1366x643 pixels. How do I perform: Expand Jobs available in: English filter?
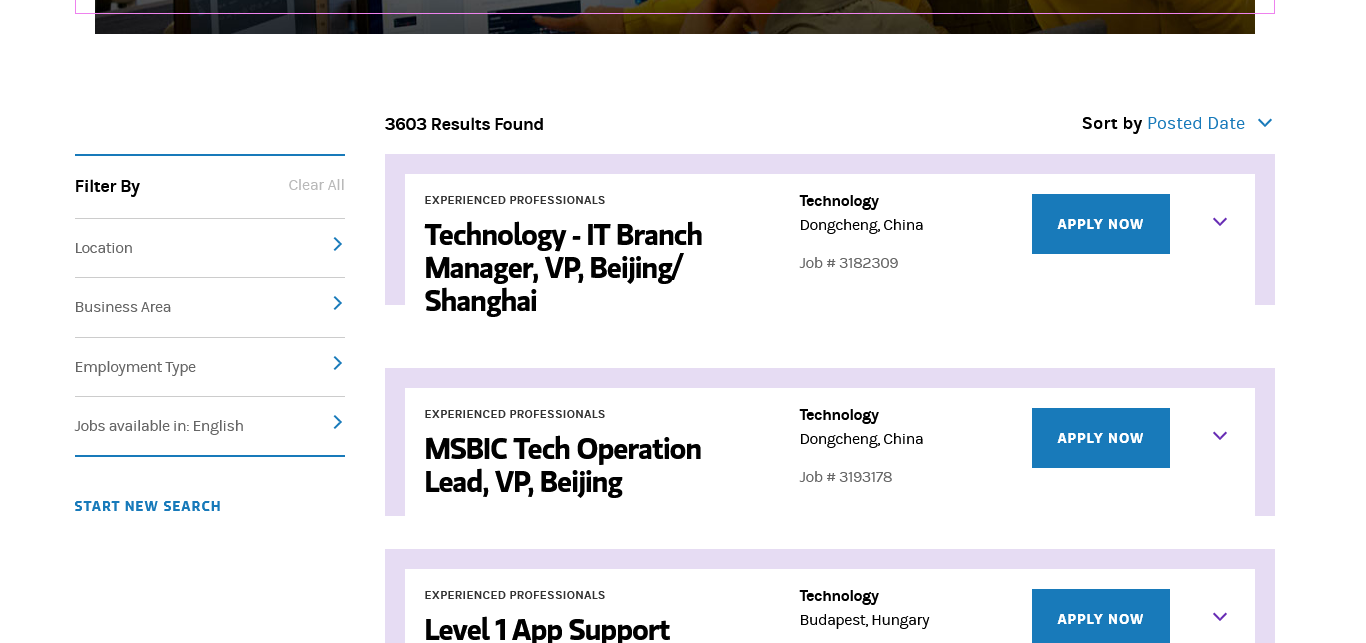pyautogui.click(x=209, y=425)
